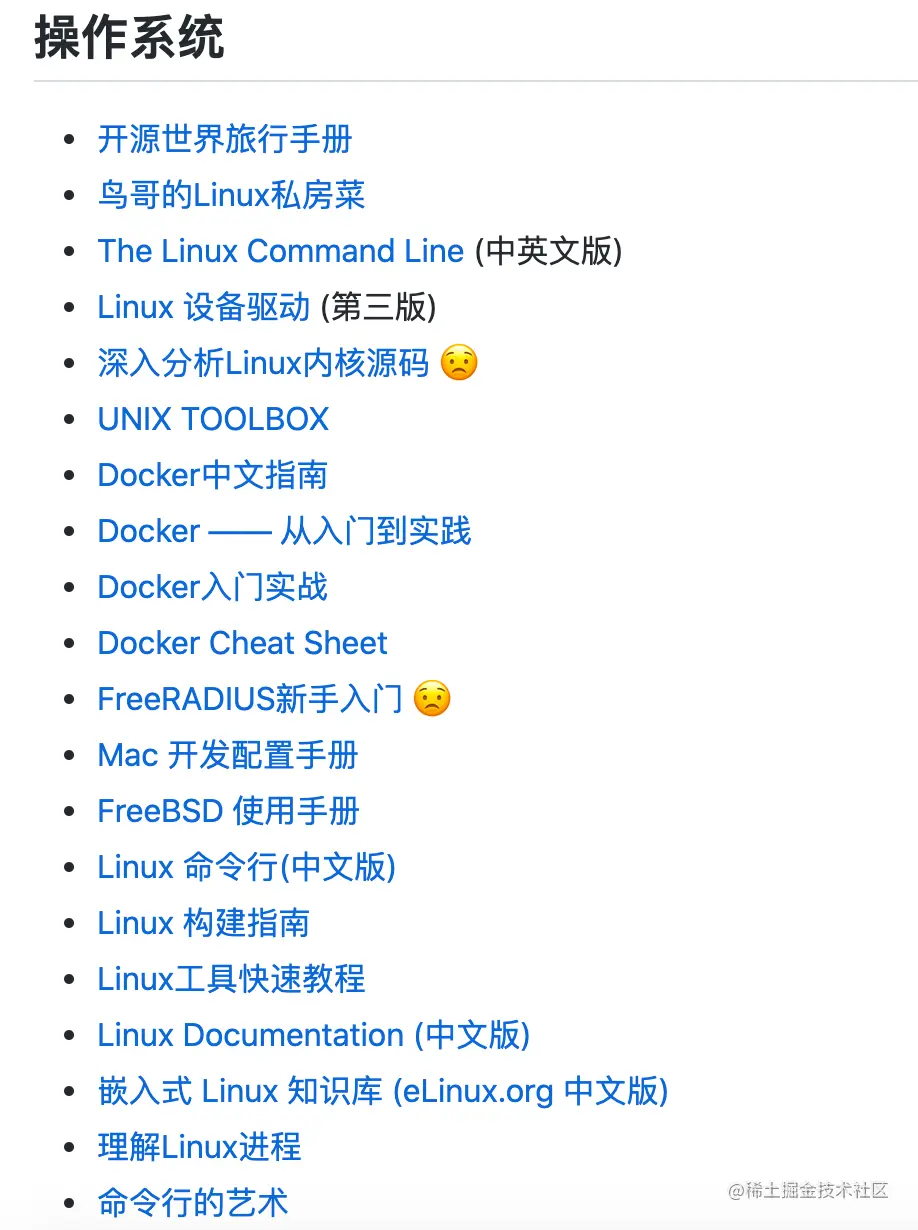The height and width of the screenshot is (1230, 918).
Task: Open Docker —— 从入门到实践
Action: [285, 531]
